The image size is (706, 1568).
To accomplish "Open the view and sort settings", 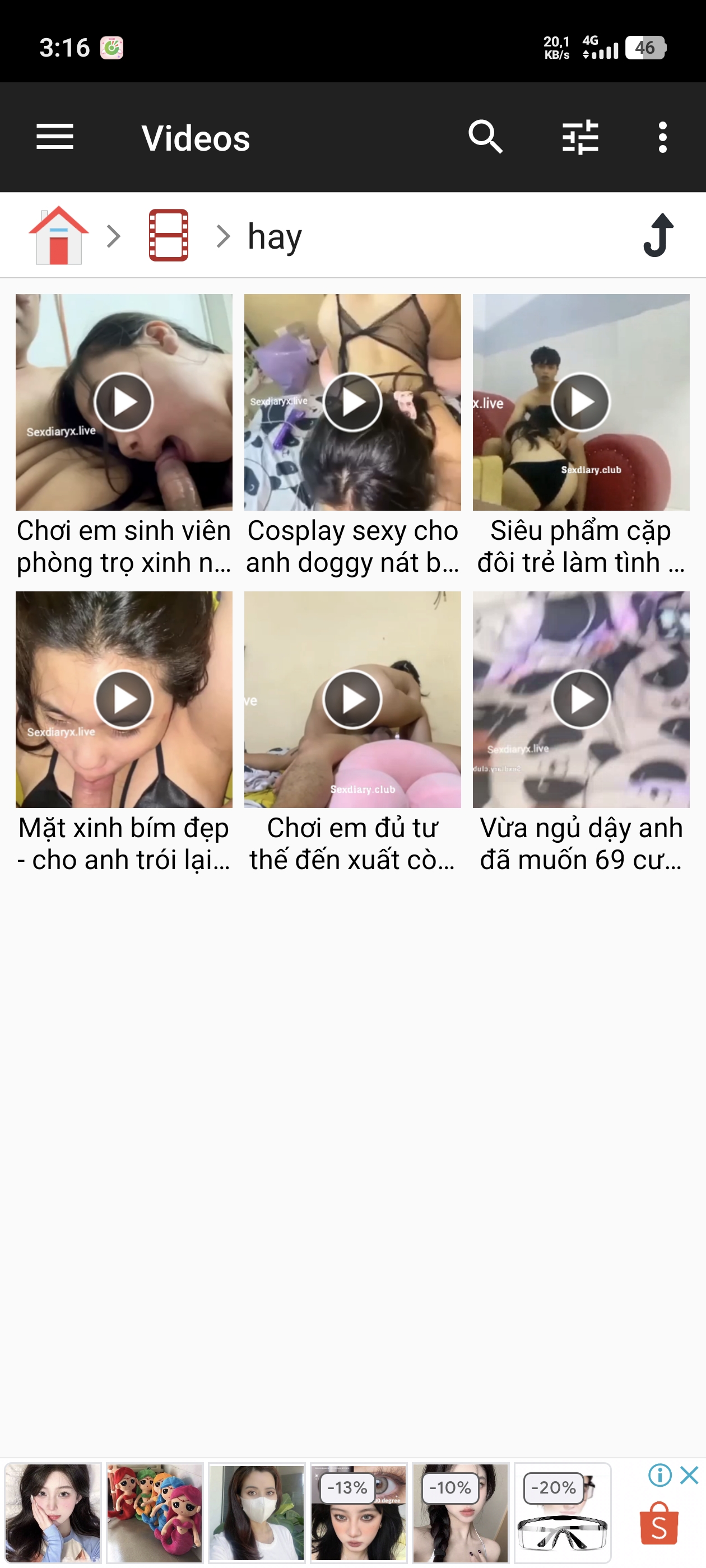I will [580, 137].
